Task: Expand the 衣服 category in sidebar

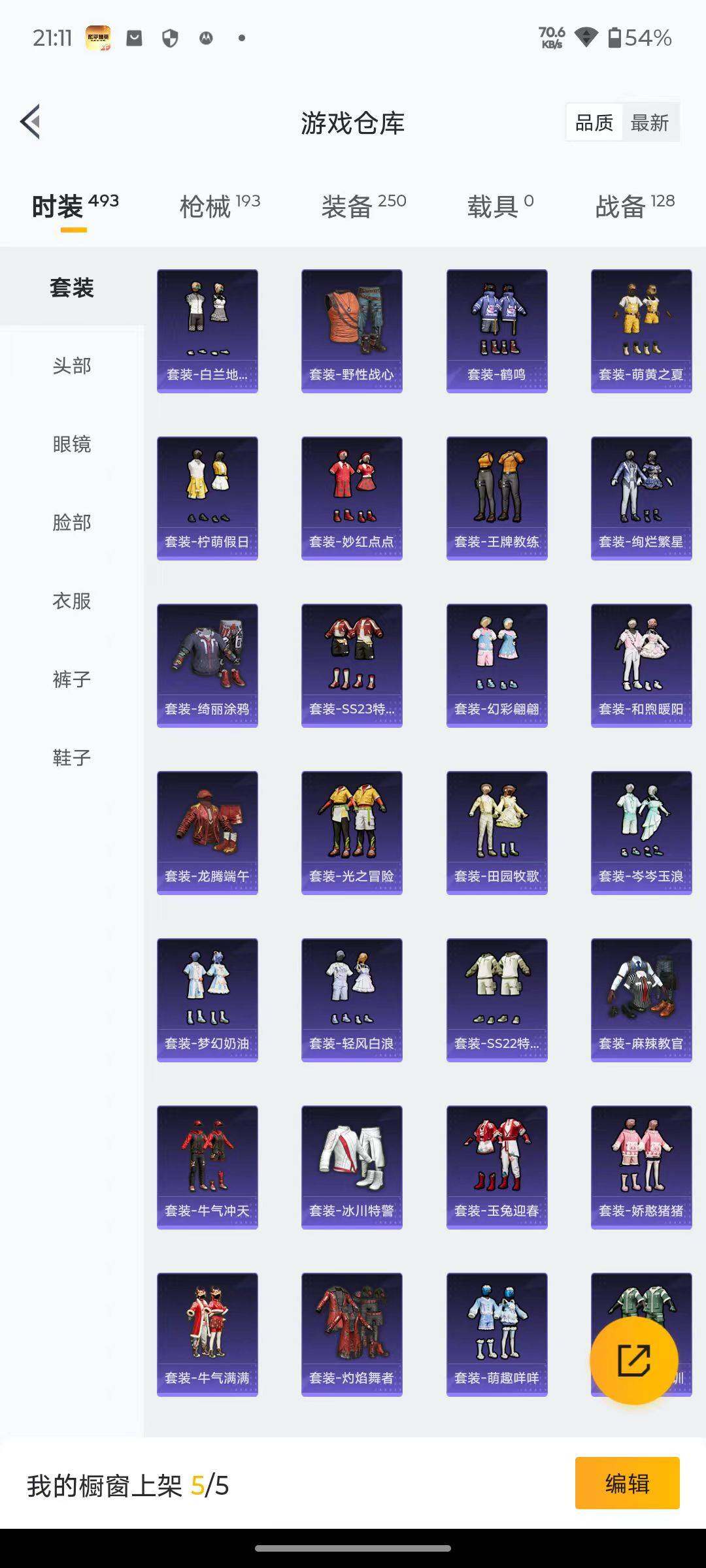Action: click(x=72, y=601)
